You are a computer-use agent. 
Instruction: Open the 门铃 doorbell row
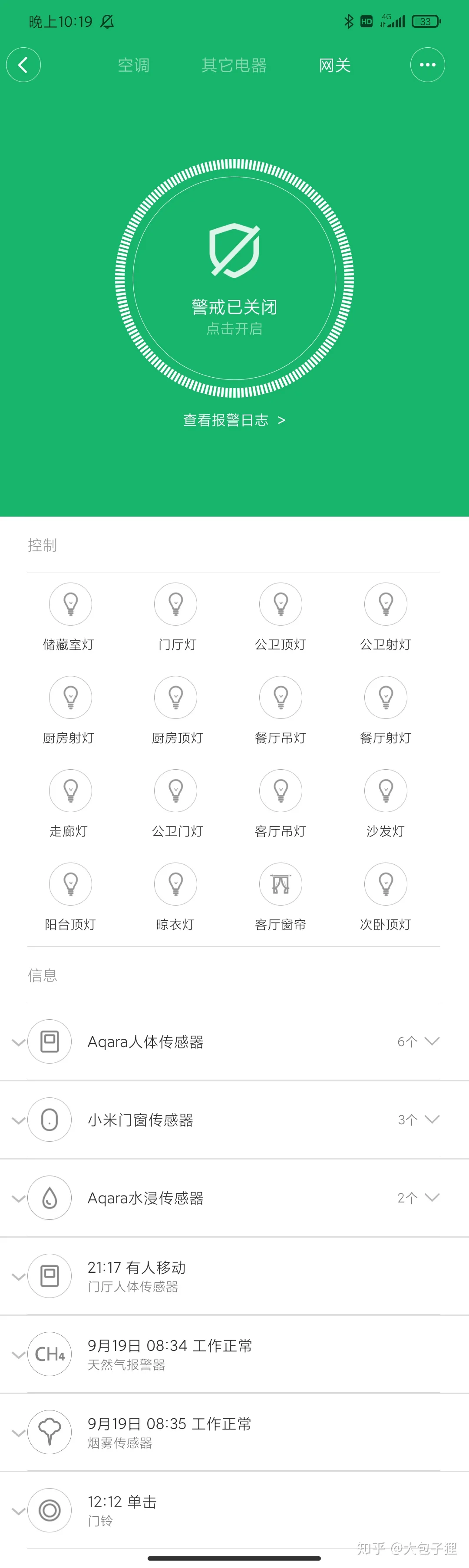[234, 1510]
